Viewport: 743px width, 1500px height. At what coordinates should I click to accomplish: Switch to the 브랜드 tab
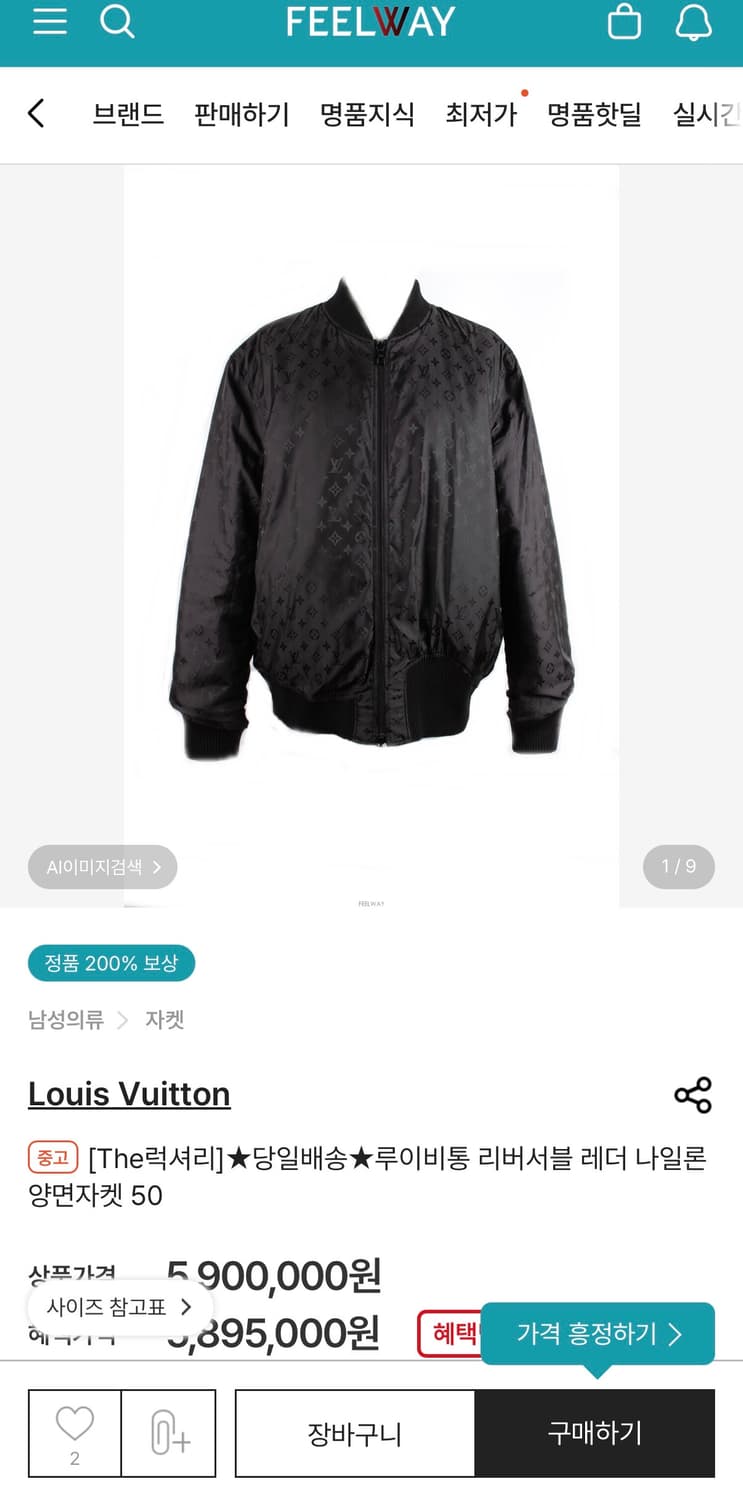coord(128,114)
